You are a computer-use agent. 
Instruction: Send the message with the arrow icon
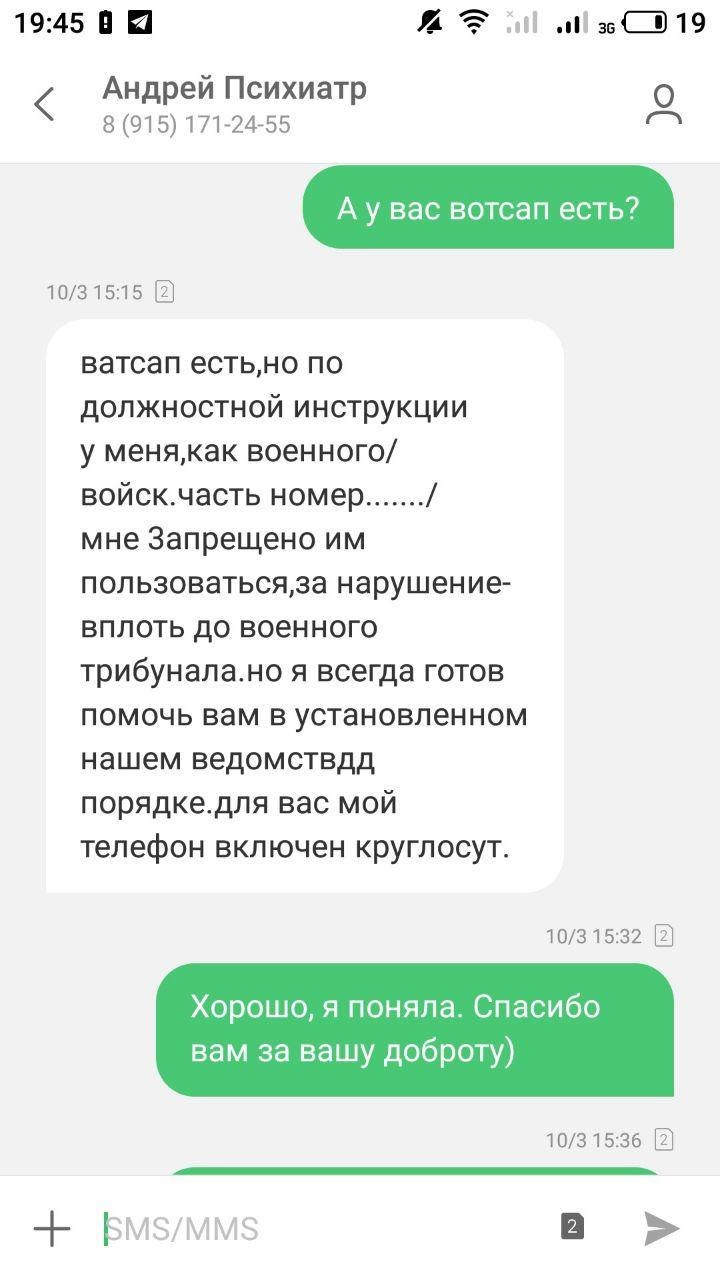[x=661, y=1228]
